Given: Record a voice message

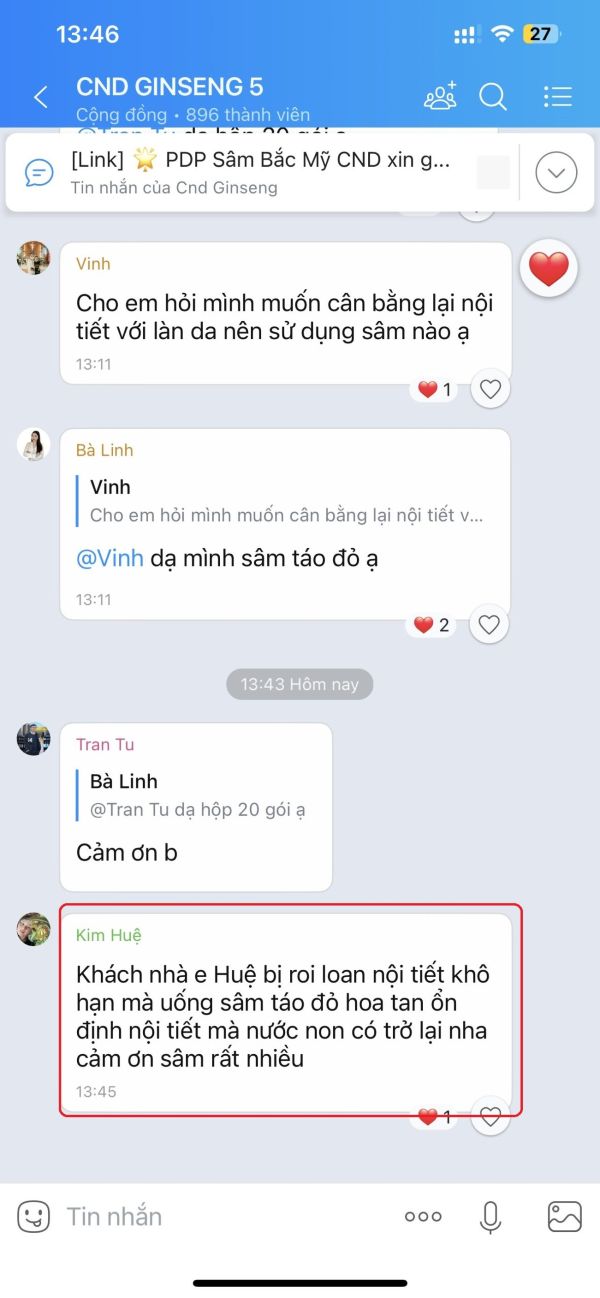Looking at the screenshot, I should click(x=490, y=1216).
